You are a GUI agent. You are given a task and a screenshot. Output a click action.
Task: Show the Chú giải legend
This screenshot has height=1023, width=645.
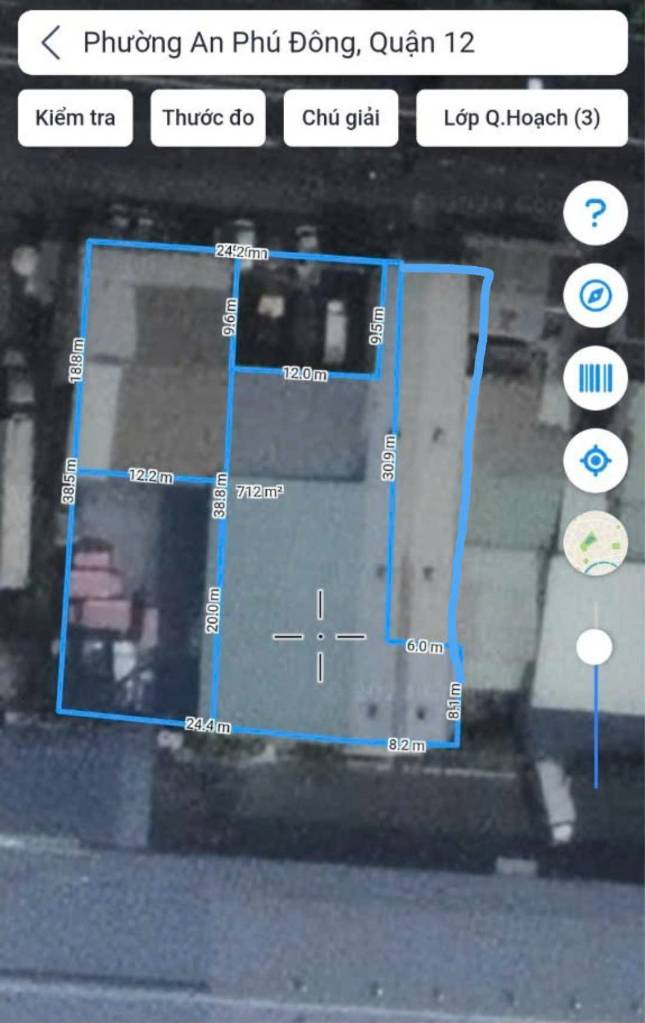point(340,118)
